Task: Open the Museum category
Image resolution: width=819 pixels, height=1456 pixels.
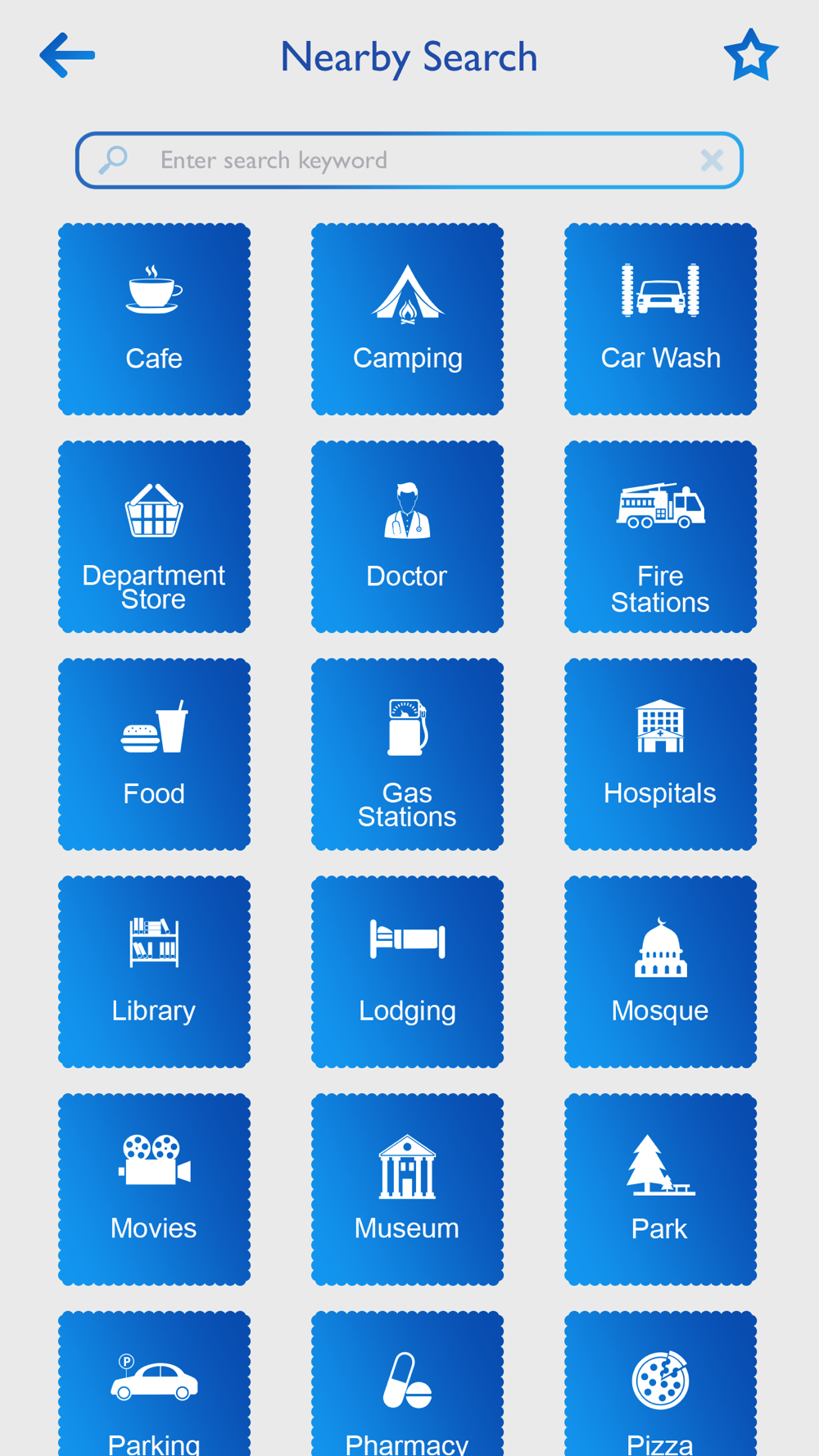Action: (407, 1190)
